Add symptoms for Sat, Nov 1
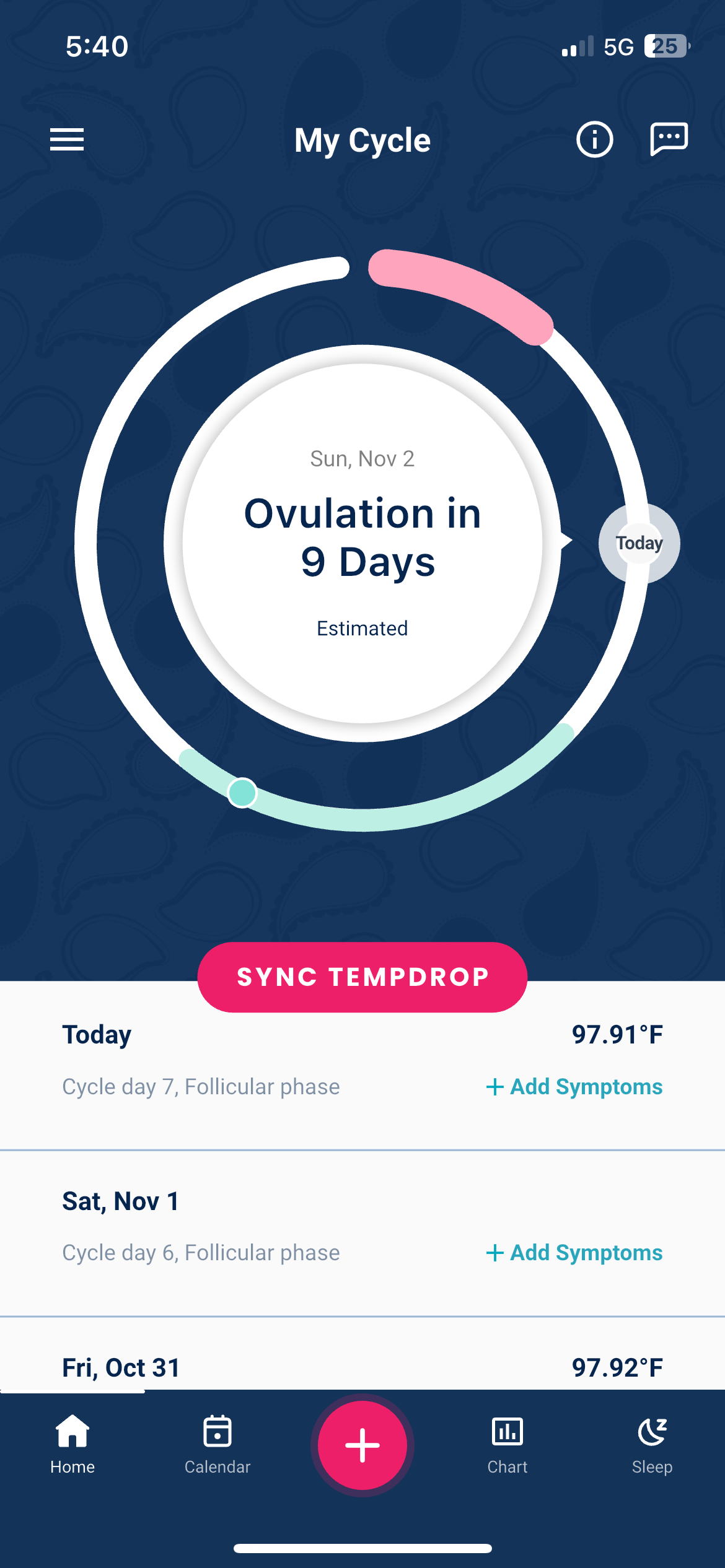The image size is (725, 1568). coord(574,1252)
